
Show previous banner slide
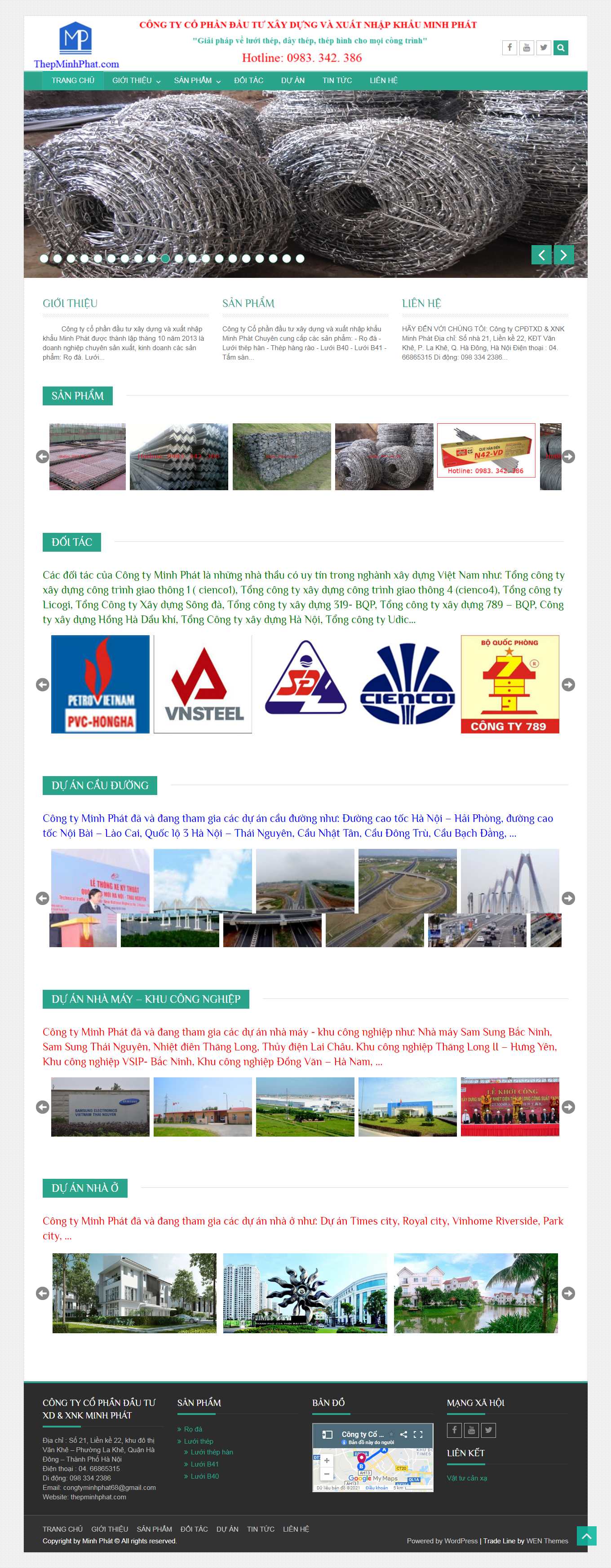pos(541,255)
